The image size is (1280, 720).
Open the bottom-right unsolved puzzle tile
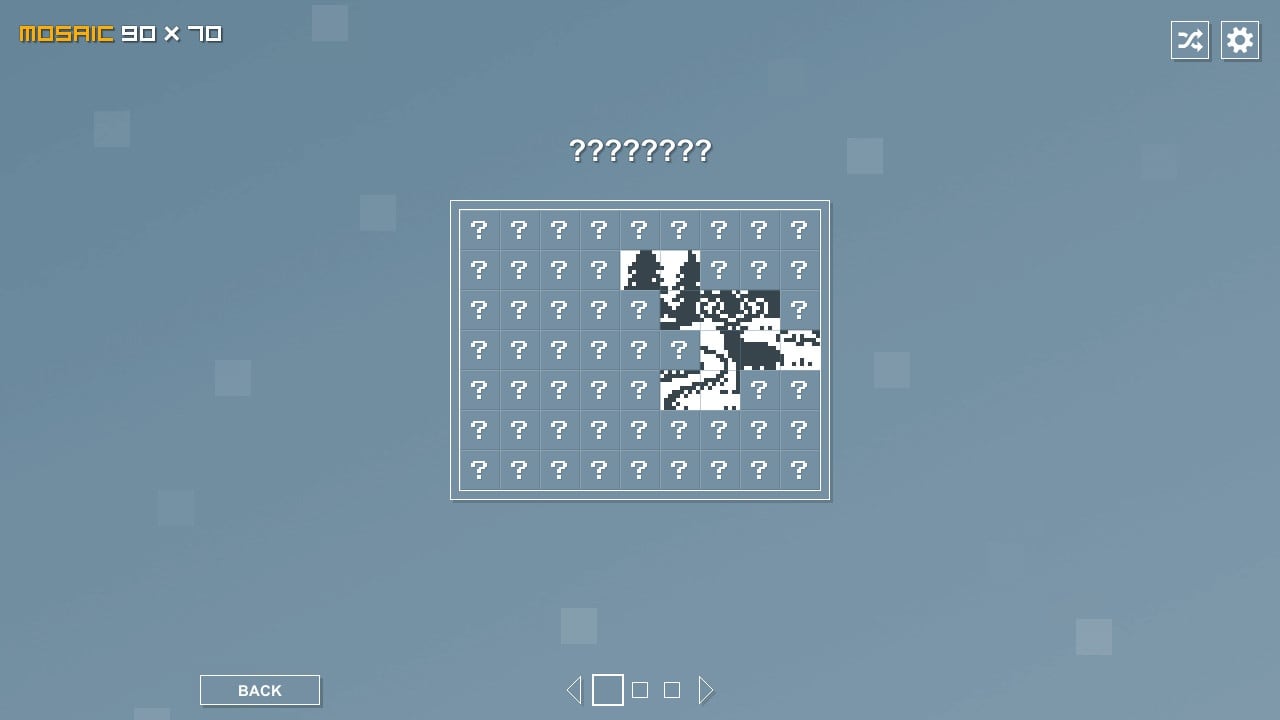click(799, 470)
